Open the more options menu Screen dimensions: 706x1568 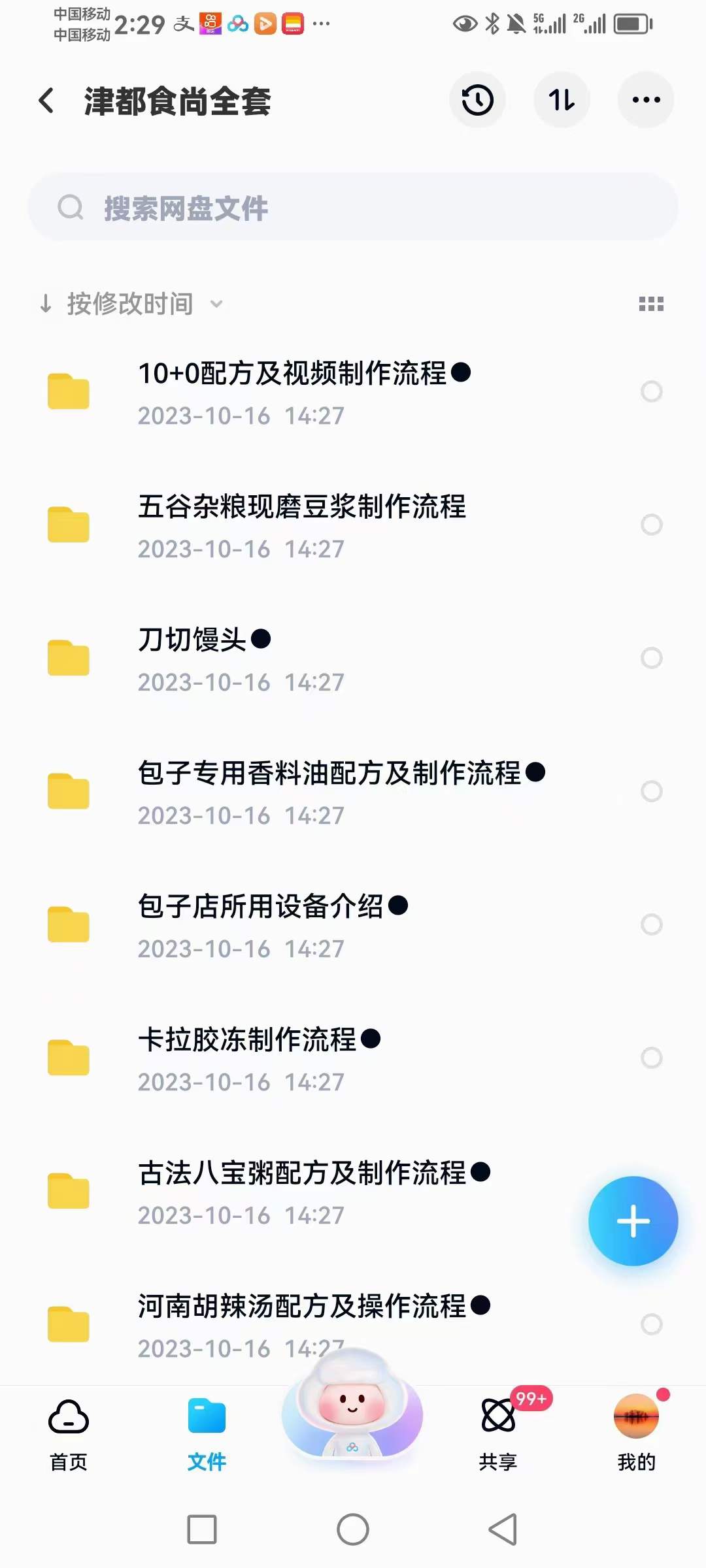click(645, 99)
